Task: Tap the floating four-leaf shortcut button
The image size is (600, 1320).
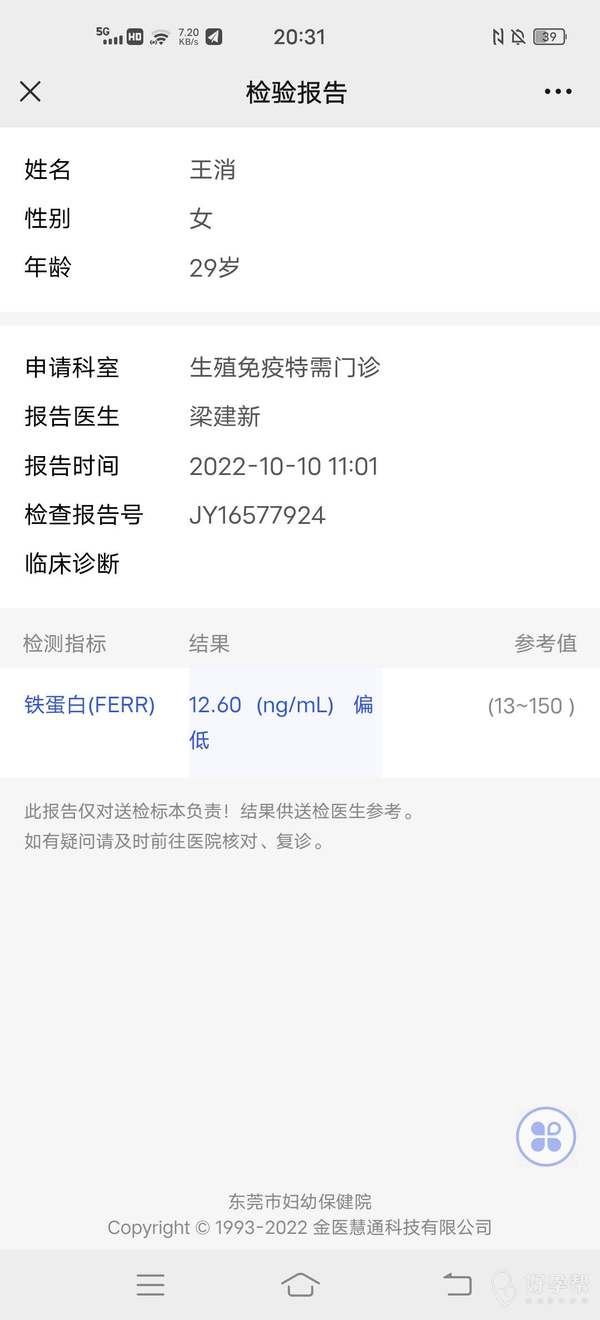Action: click(546, 1136)
